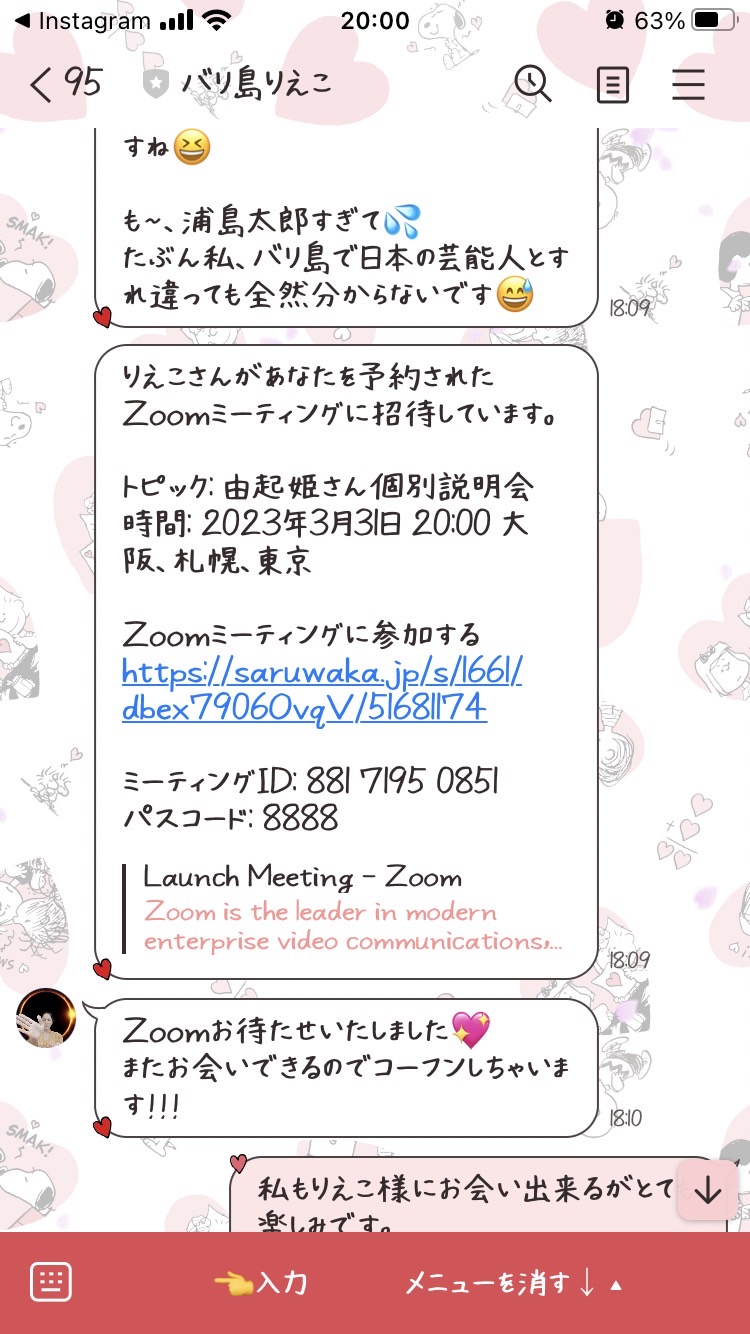Viewport: 750px width, 1334px height.
Task: Switch to the keyboard input
Action: [x=51, y=1282]
